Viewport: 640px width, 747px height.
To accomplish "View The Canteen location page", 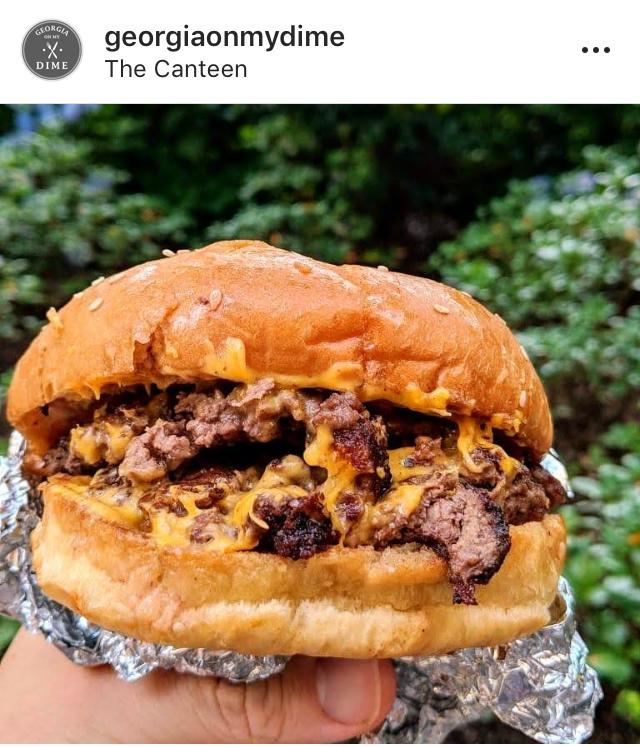I will (x=175, y=69).
